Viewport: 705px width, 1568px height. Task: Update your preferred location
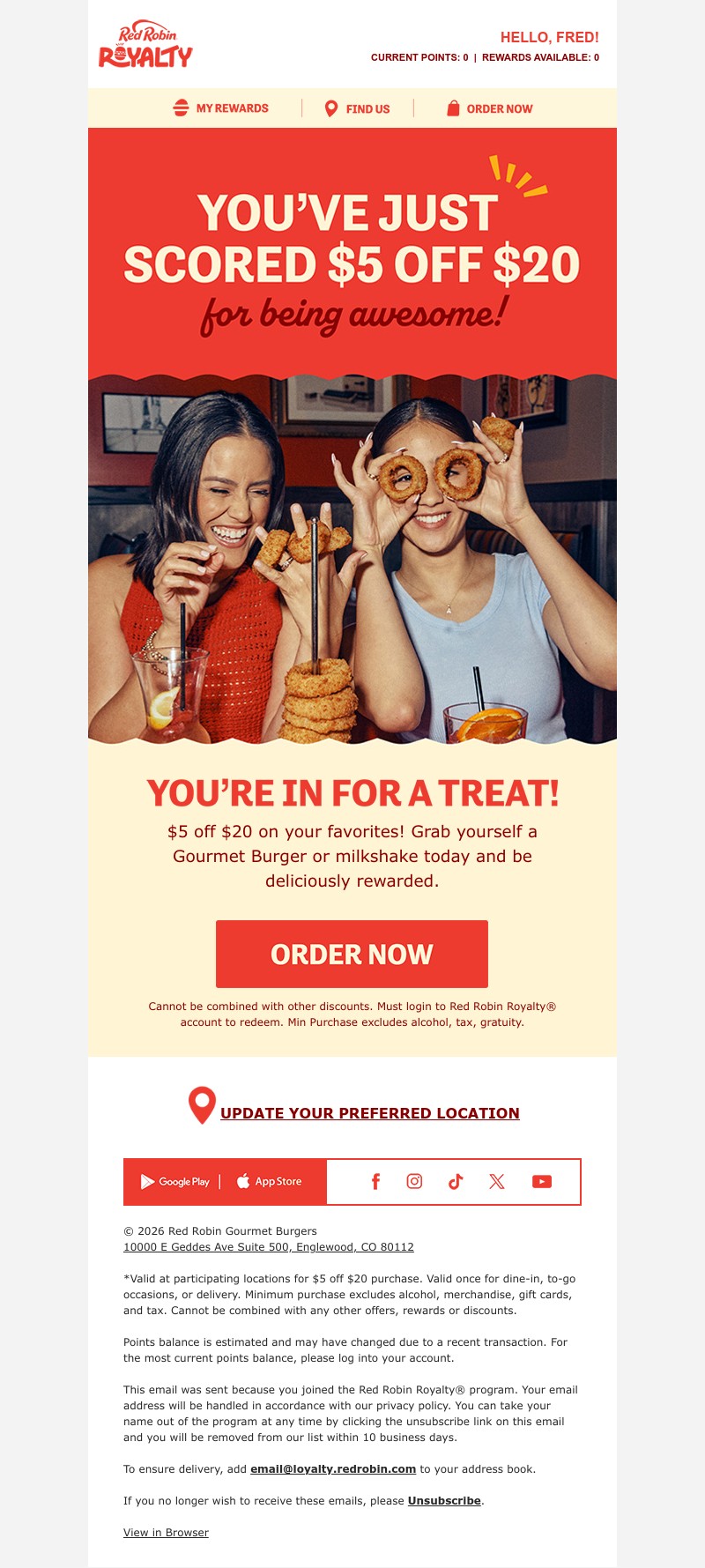(x=369, y=1113)
